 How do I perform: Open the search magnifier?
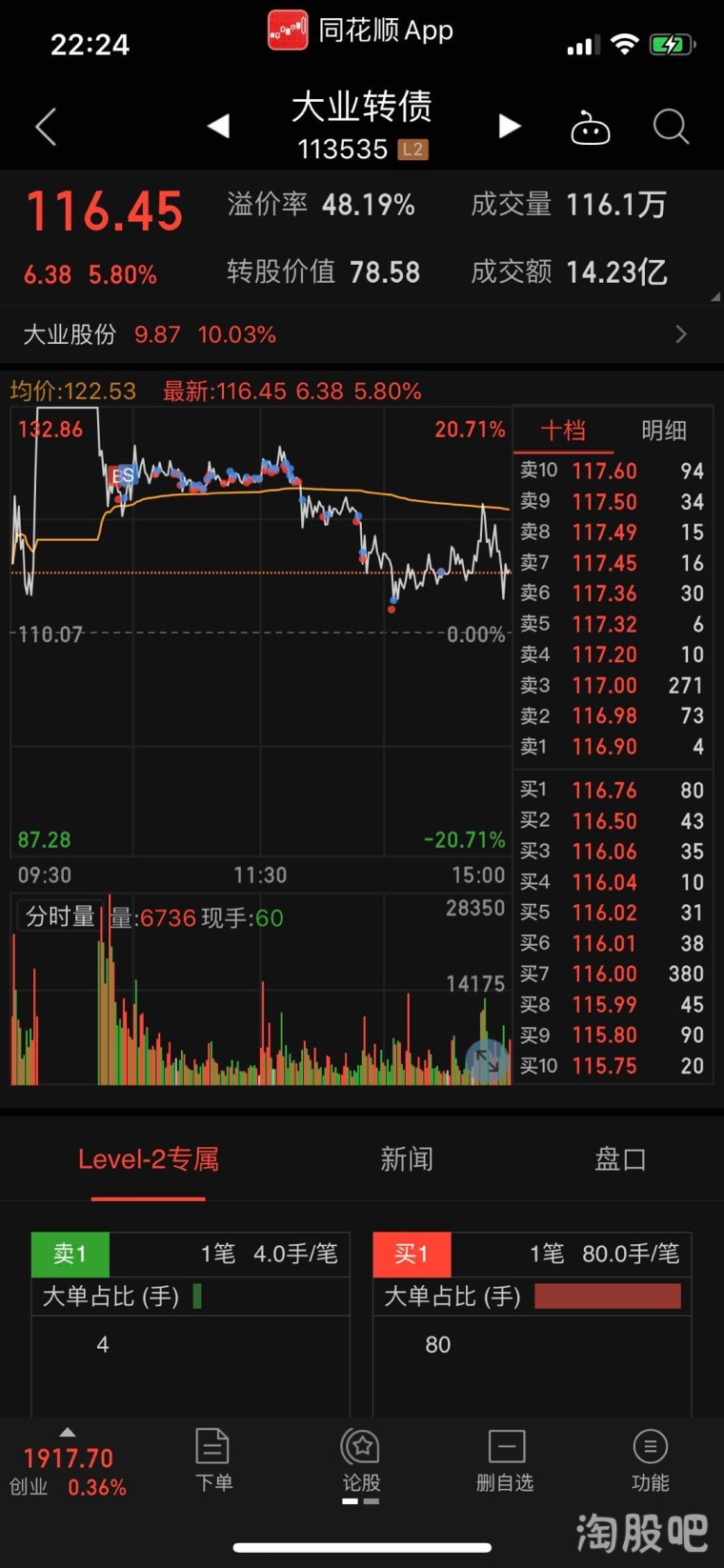click(x=671, y=127)
